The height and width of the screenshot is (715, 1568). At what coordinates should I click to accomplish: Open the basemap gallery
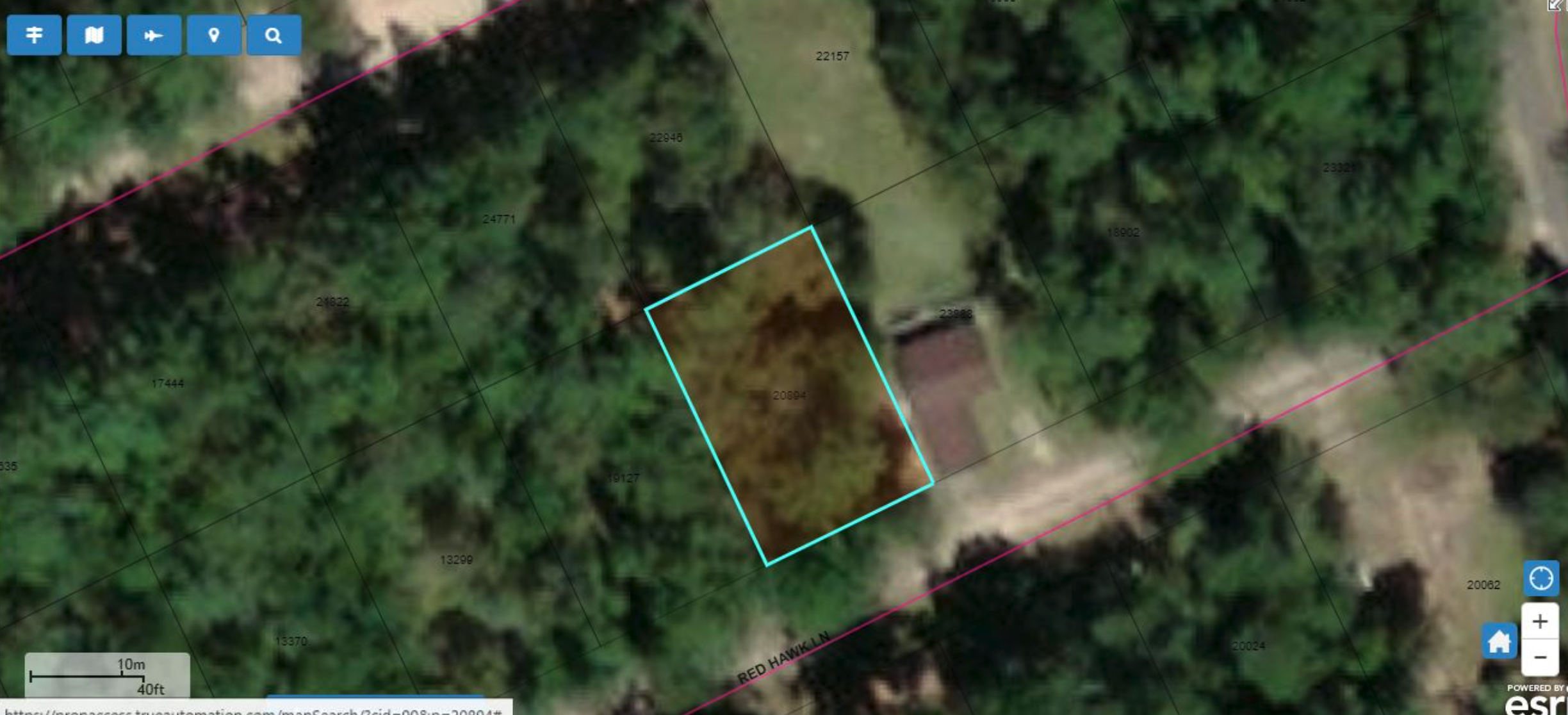(94, 35)
